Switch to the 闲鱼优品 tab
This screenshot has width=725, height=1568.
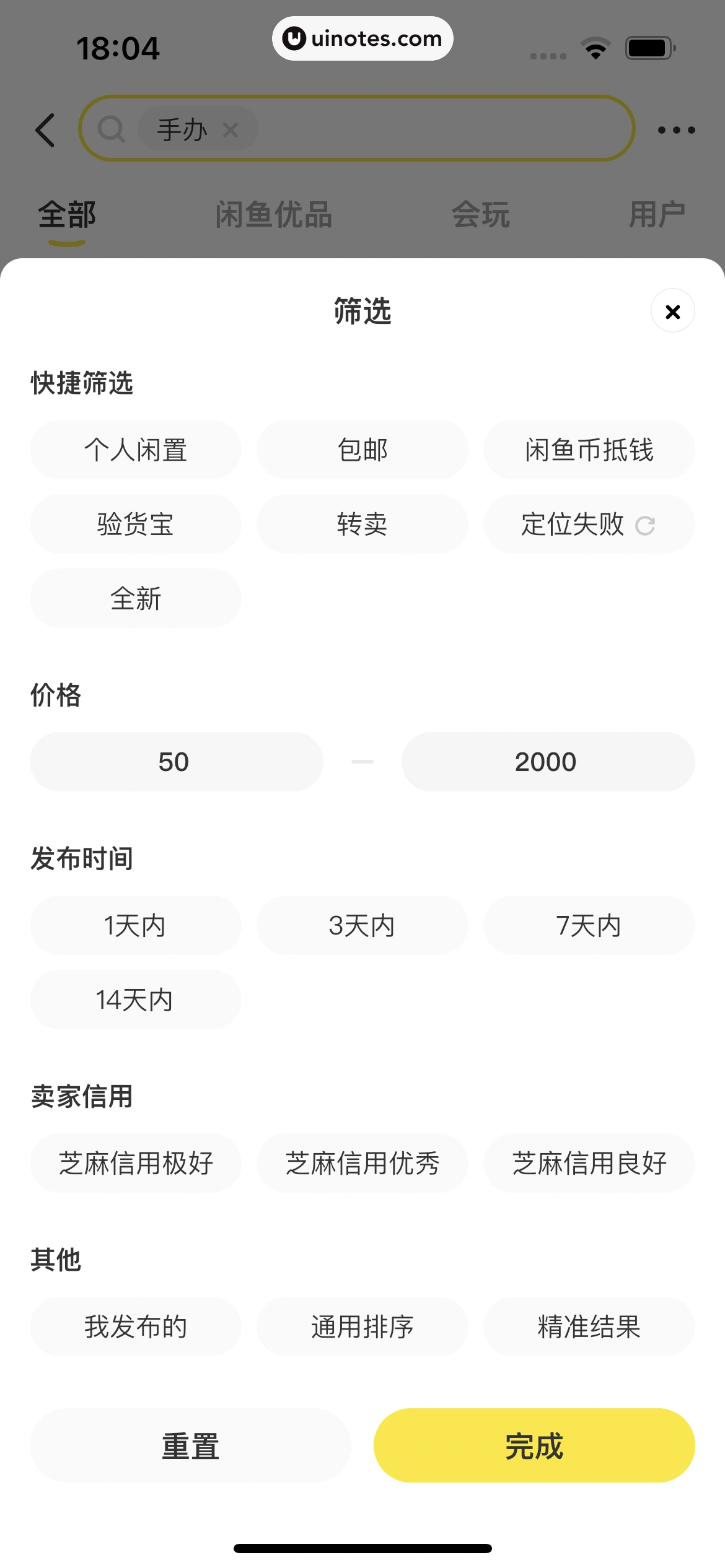pos(275,214)
